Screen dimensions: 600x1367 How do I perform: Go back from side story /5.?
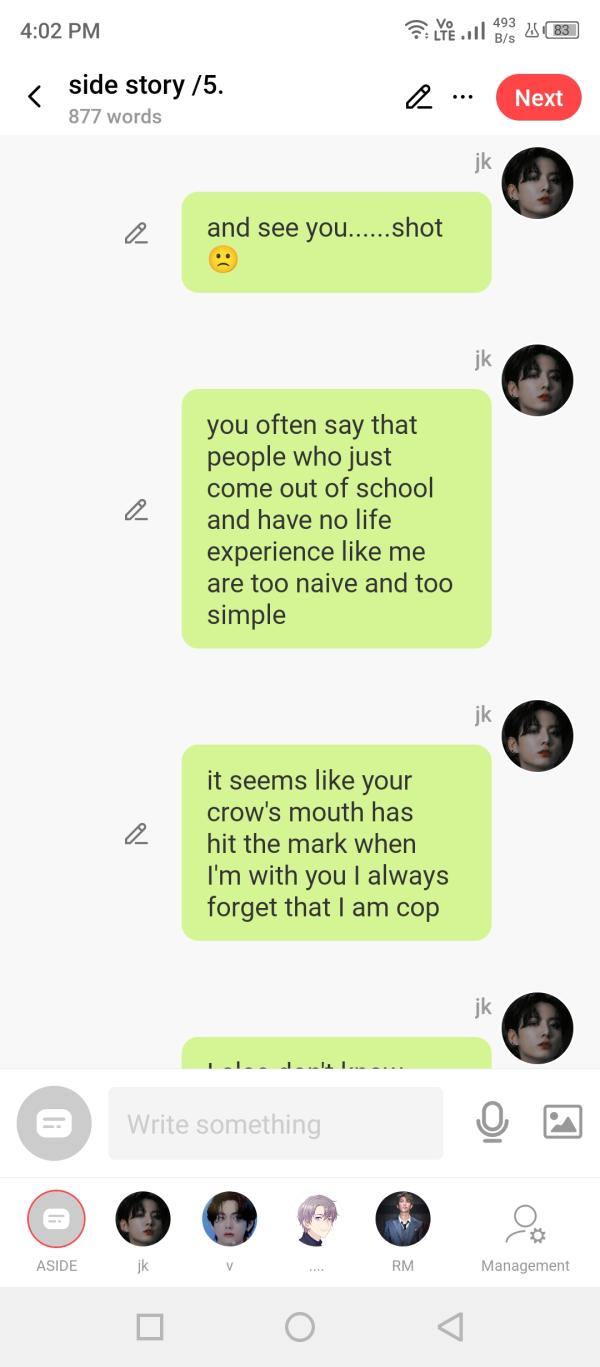[35, 97]
